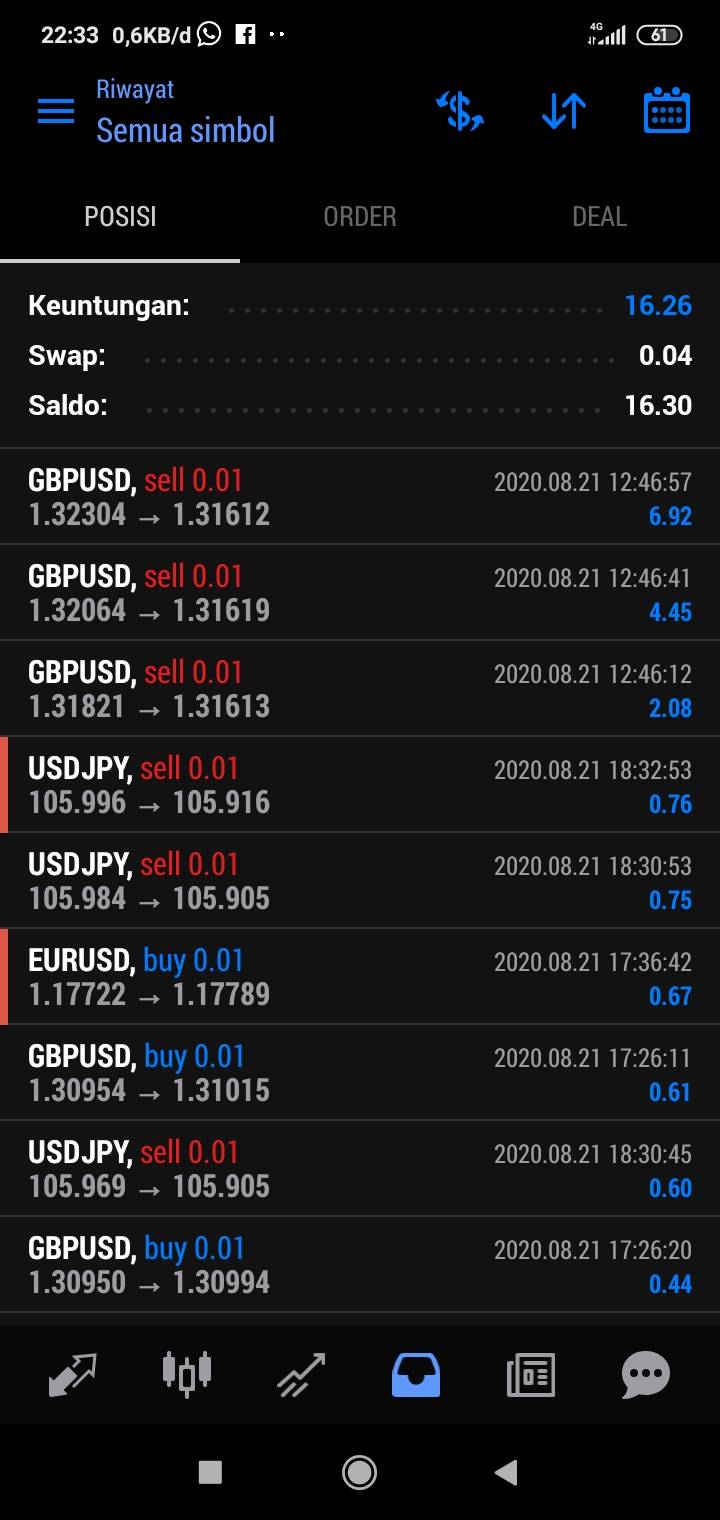Open the sort arrows option
720x1520 pixels.
[564, 111]
